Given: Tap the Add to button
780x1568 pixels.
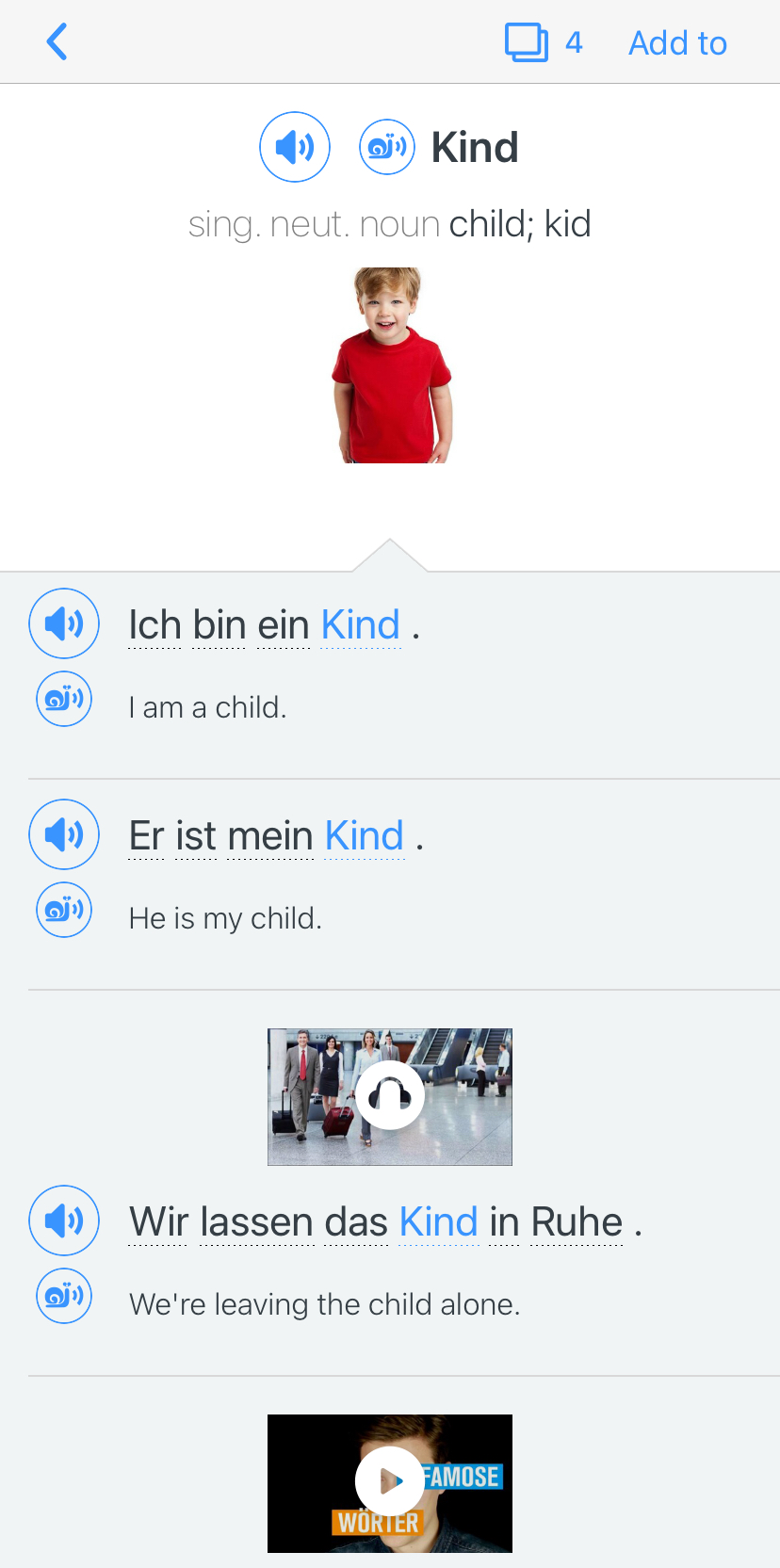Looking at the screenshot, I should pyautogui.click(x=677, y=43).
